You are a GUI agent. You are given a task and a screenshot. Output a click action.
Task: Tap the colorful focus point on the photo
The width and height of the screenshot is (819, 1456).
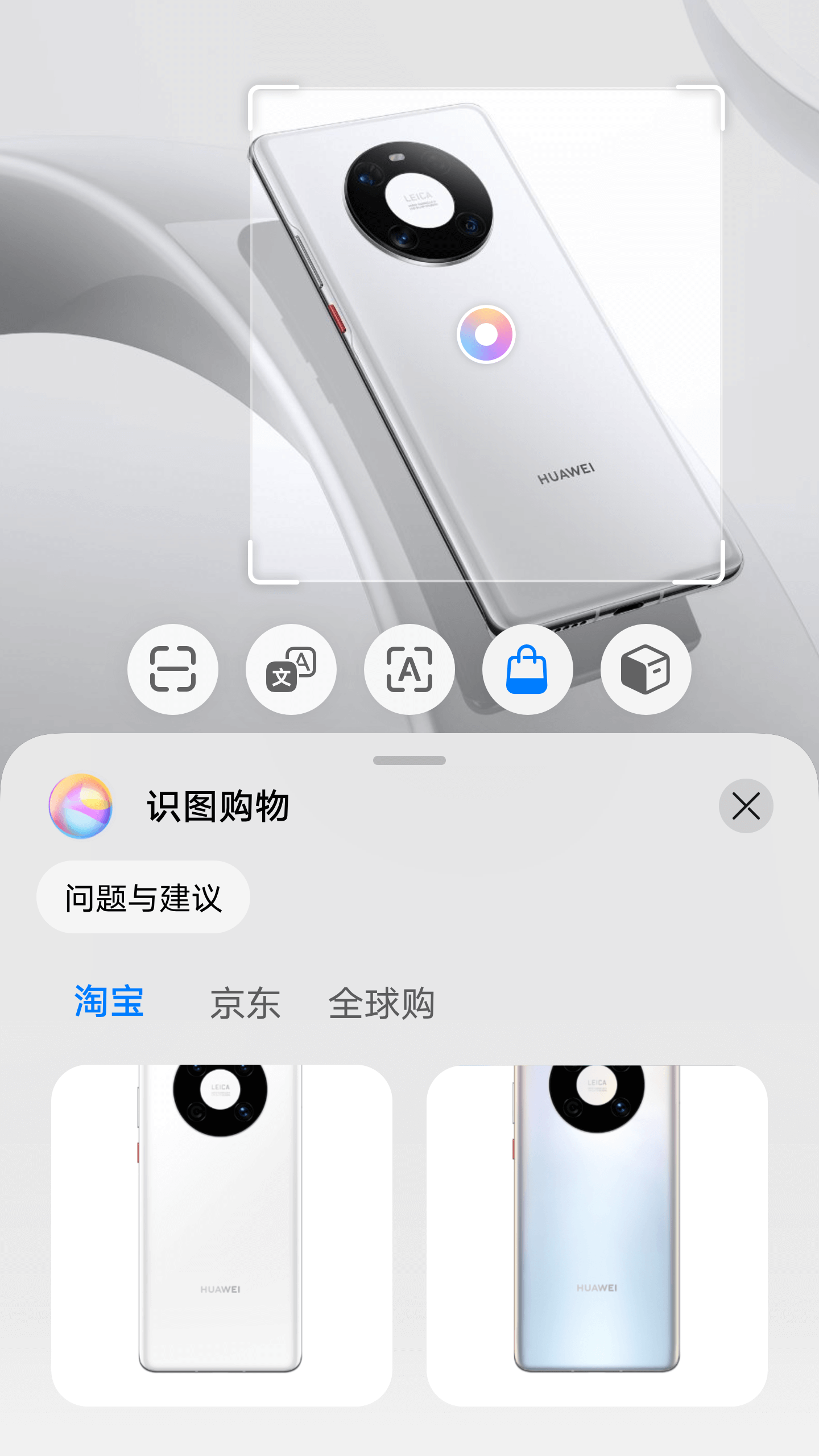(x=486, y=334)
